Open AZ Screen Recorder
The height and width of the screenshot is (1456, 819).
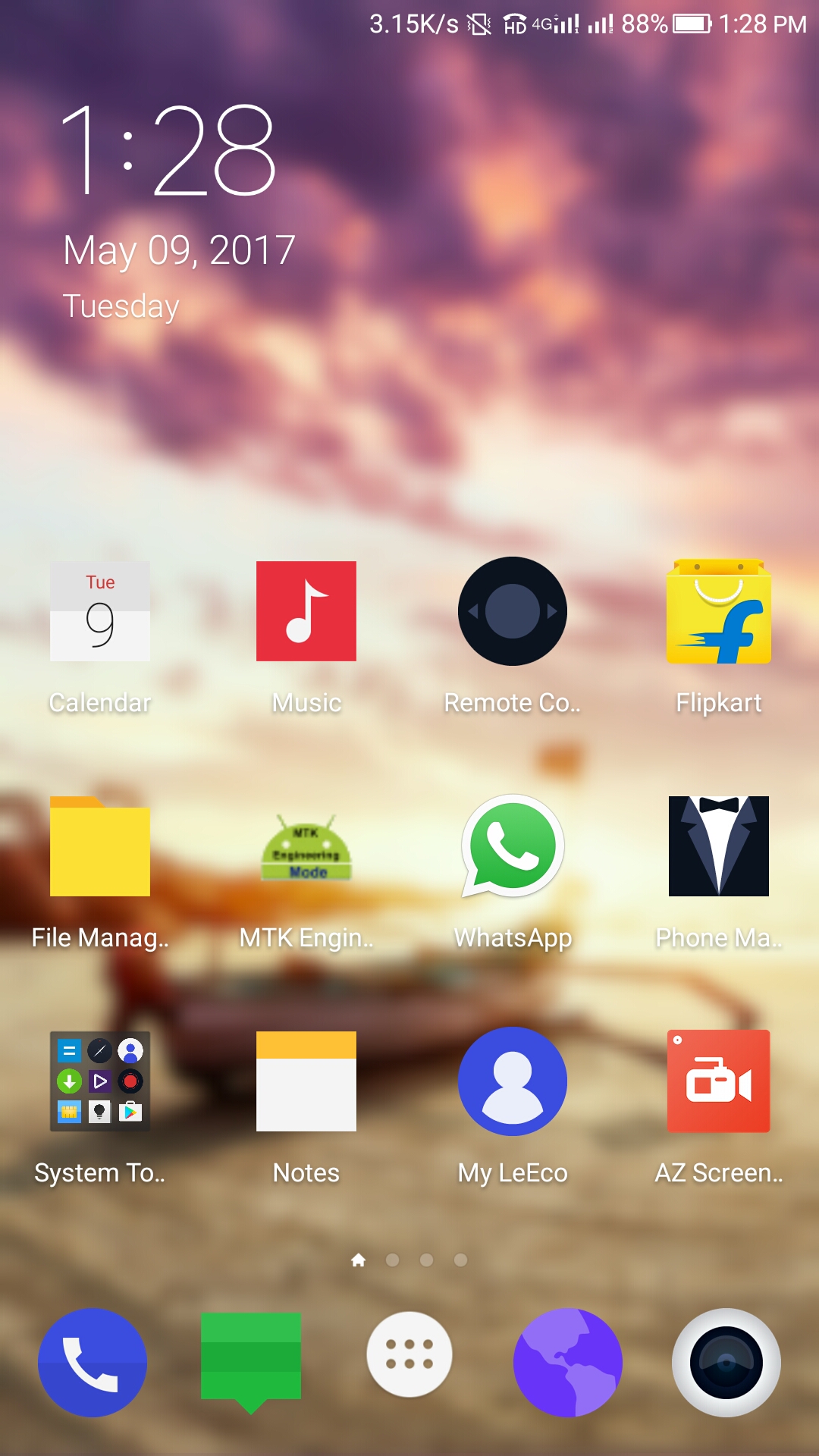(x=719, y=1081)
